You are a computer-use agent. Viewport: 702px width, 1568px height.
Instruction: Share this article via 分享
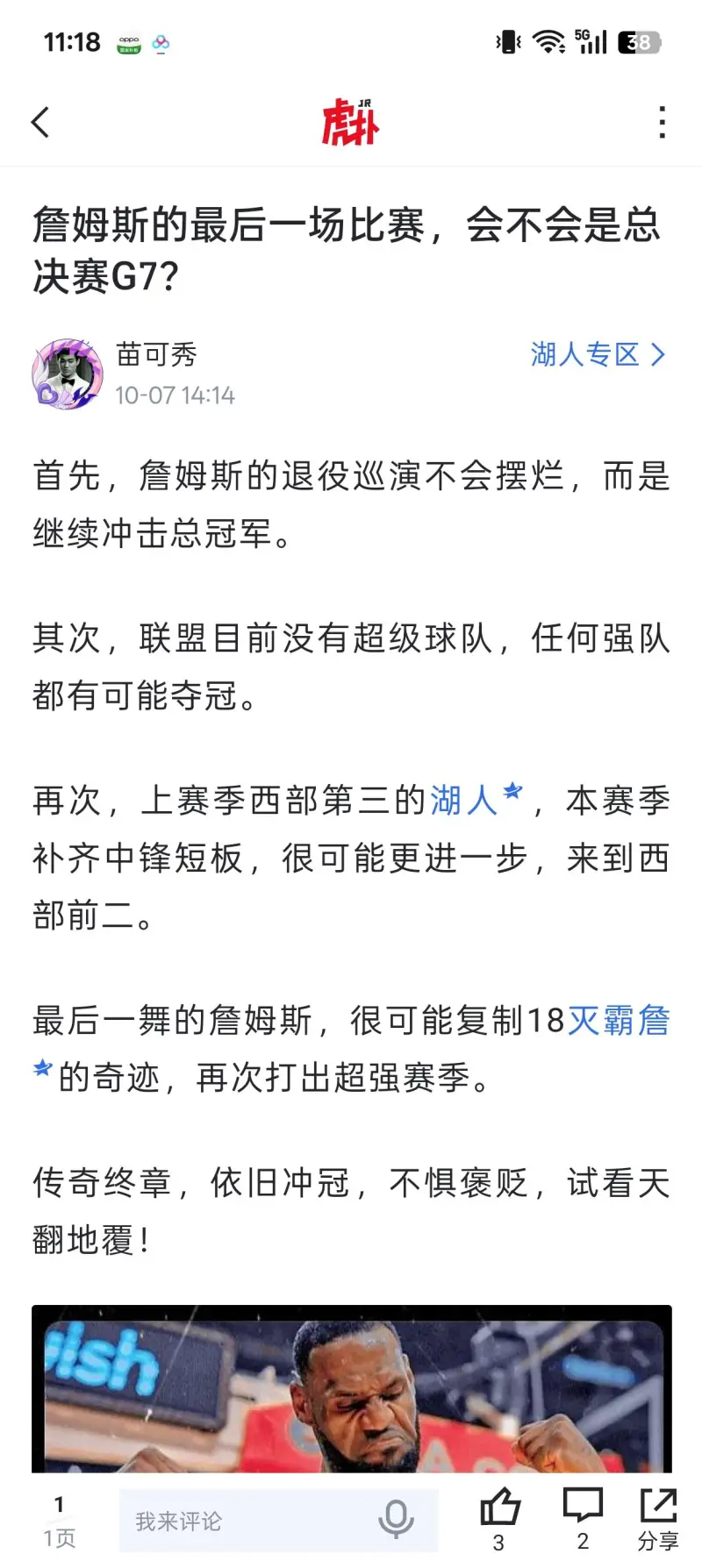658,1518
